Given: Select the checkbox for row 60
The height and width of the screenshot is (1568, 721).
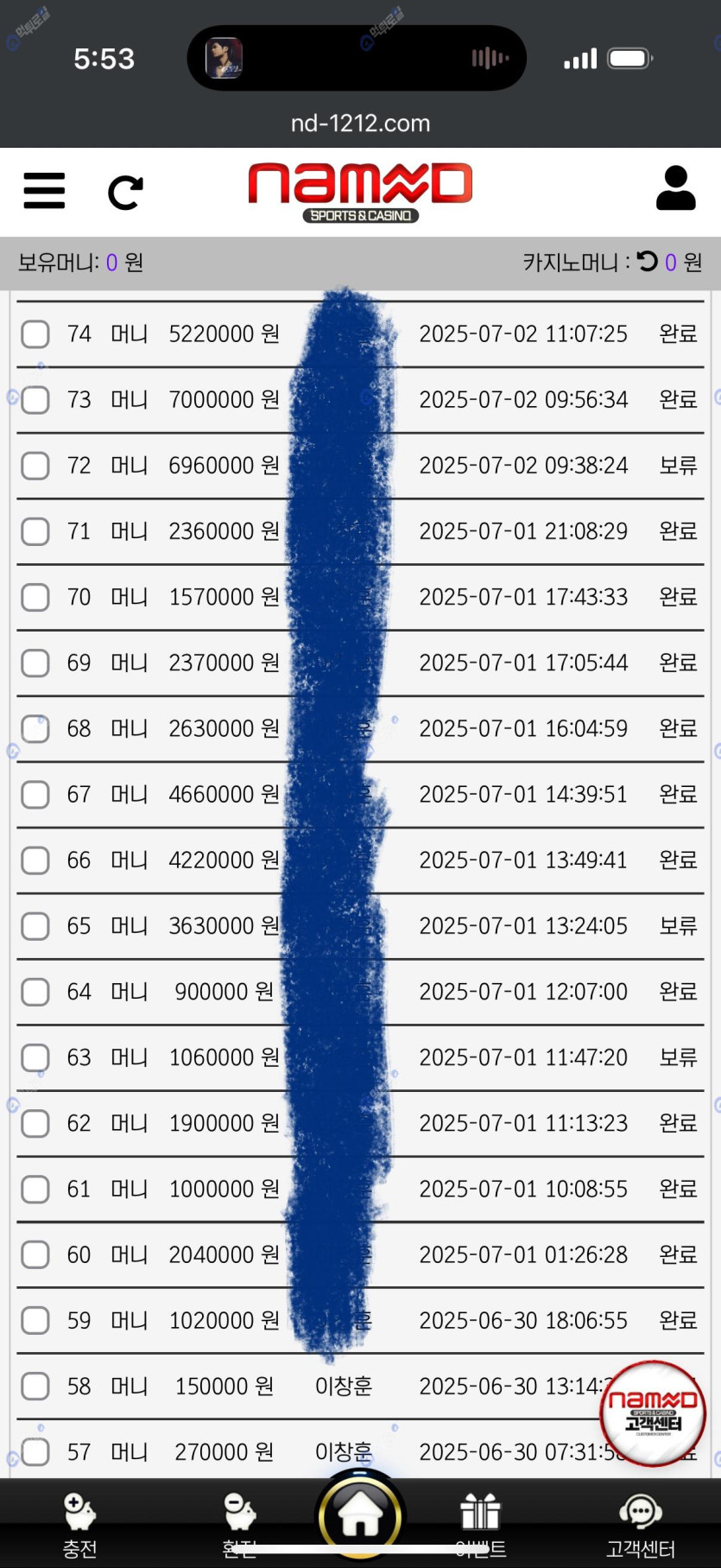Looking at the screenshot, I should (35, 1255).
